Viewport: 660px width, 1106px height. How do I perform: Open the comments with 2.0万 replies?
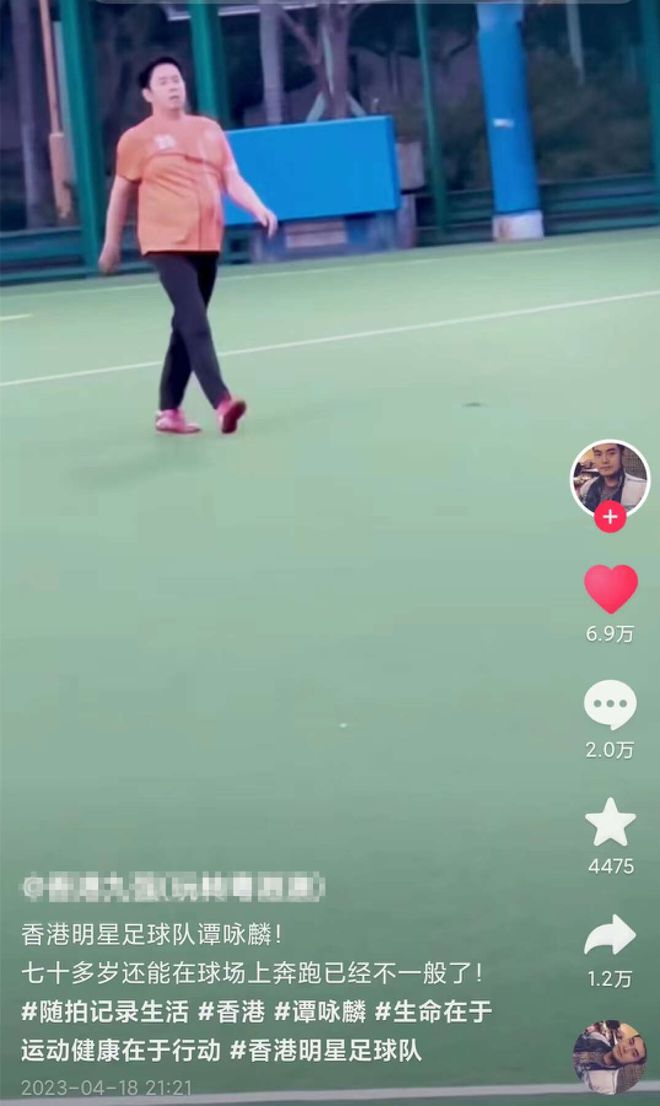[610, 705]
